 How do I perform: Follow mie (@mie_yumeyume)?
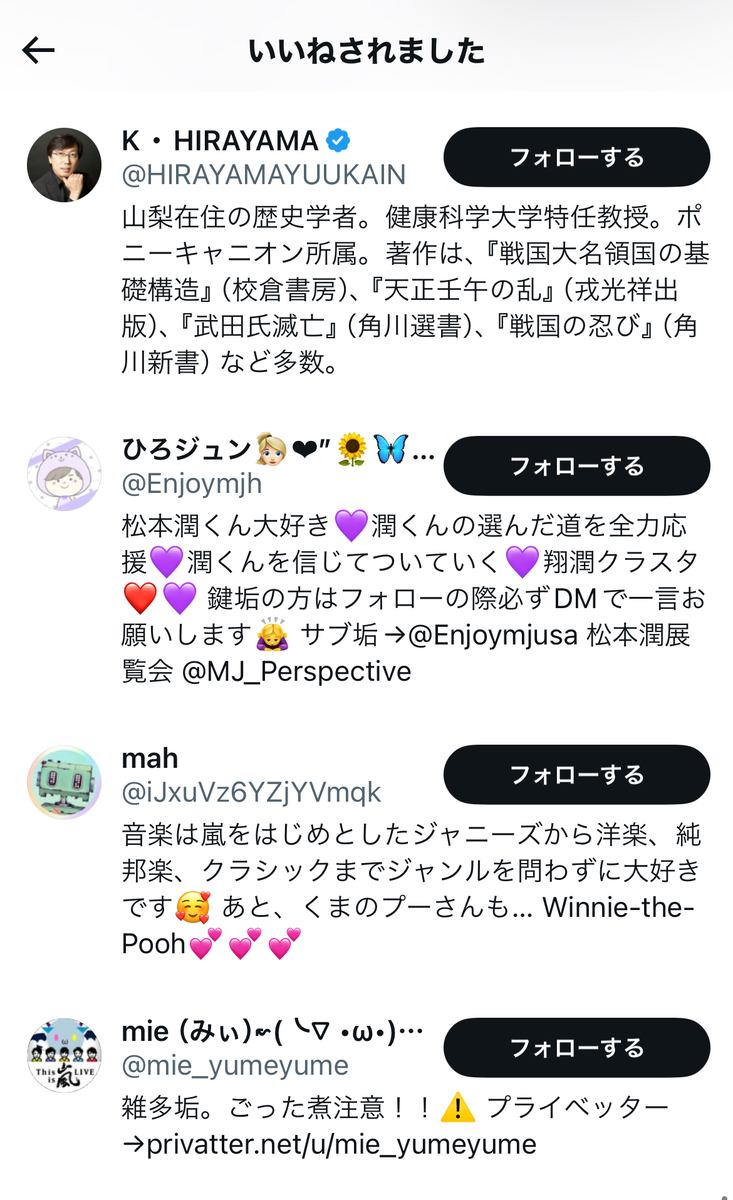(576, 1048)
